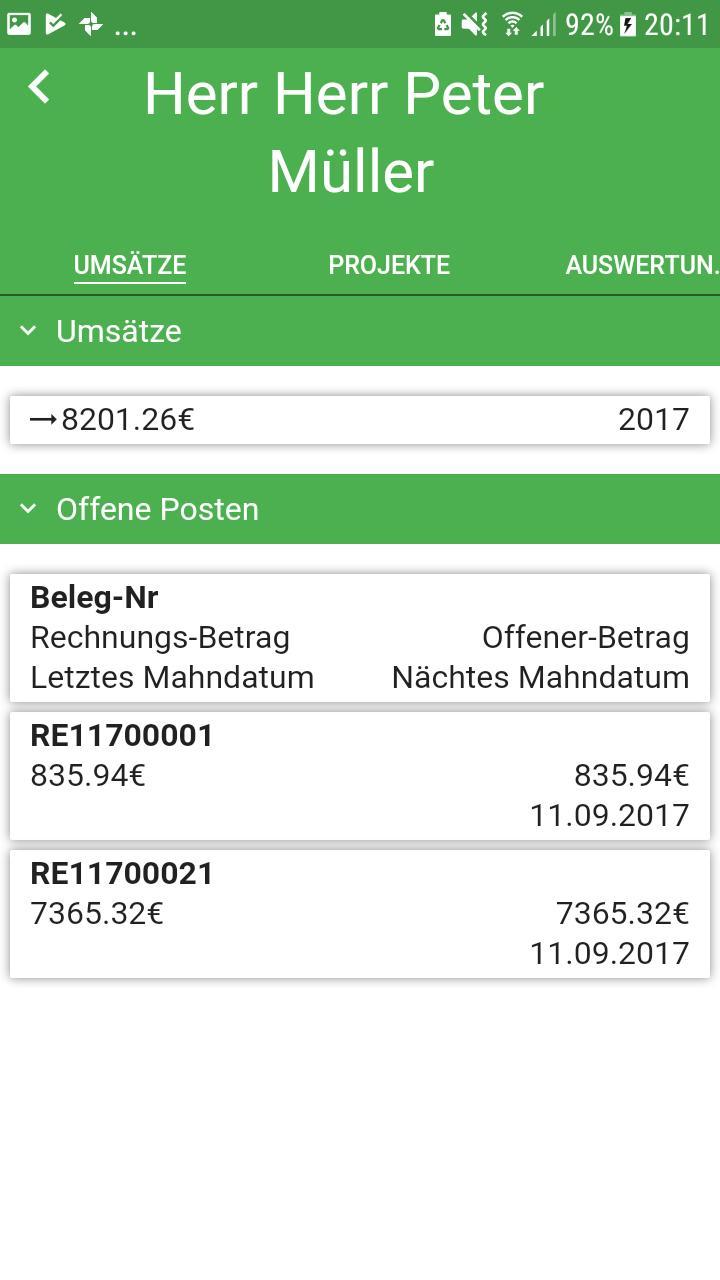The image size is (720, 1280).
Task: Open invoice RE11700001
Action: click(360, 775)
